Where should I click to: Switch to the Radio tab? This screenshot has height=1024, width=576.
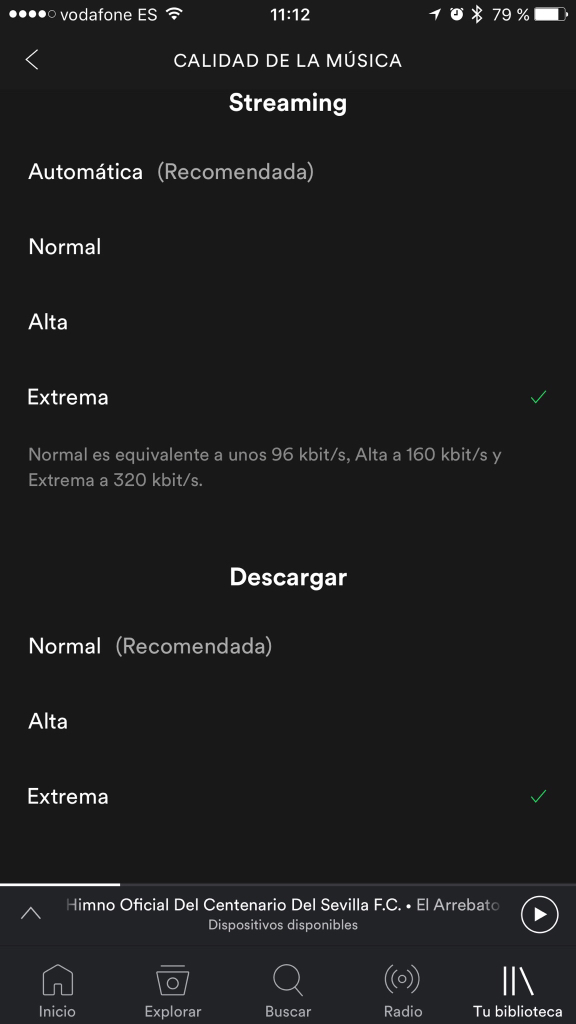(403, 990)
